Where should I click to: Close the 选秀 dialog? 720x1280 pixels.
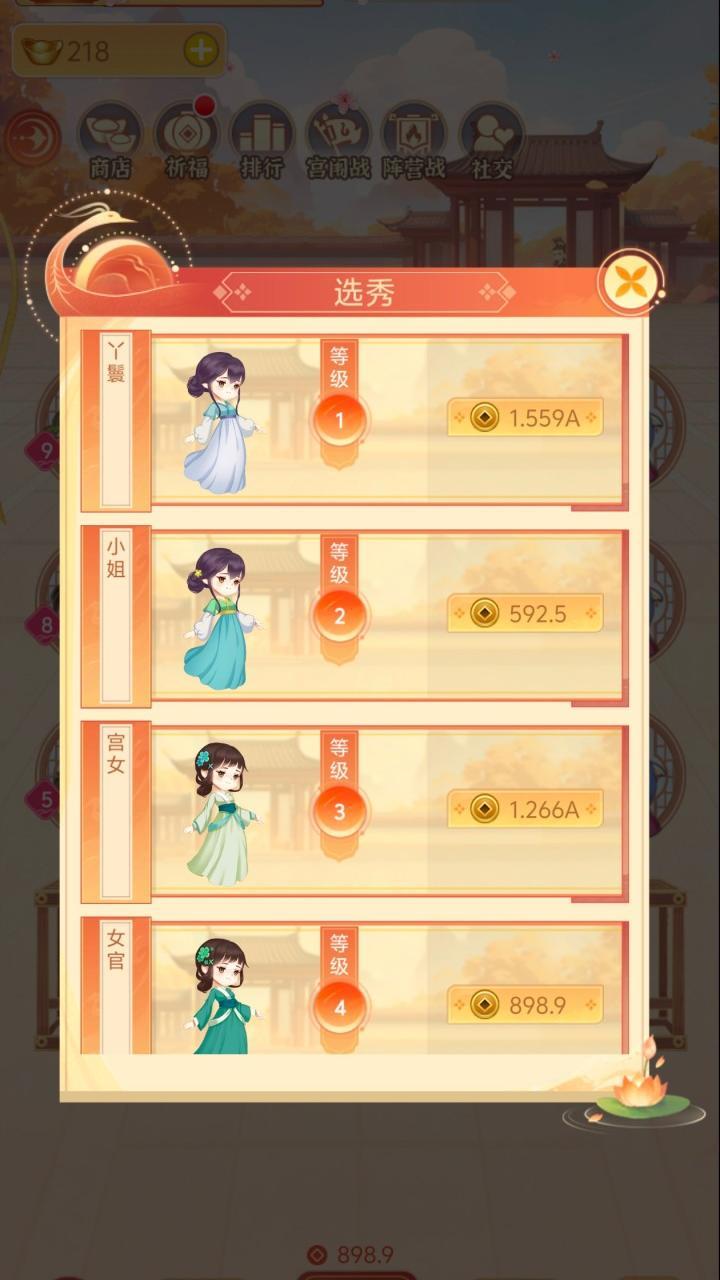[630, 283]
